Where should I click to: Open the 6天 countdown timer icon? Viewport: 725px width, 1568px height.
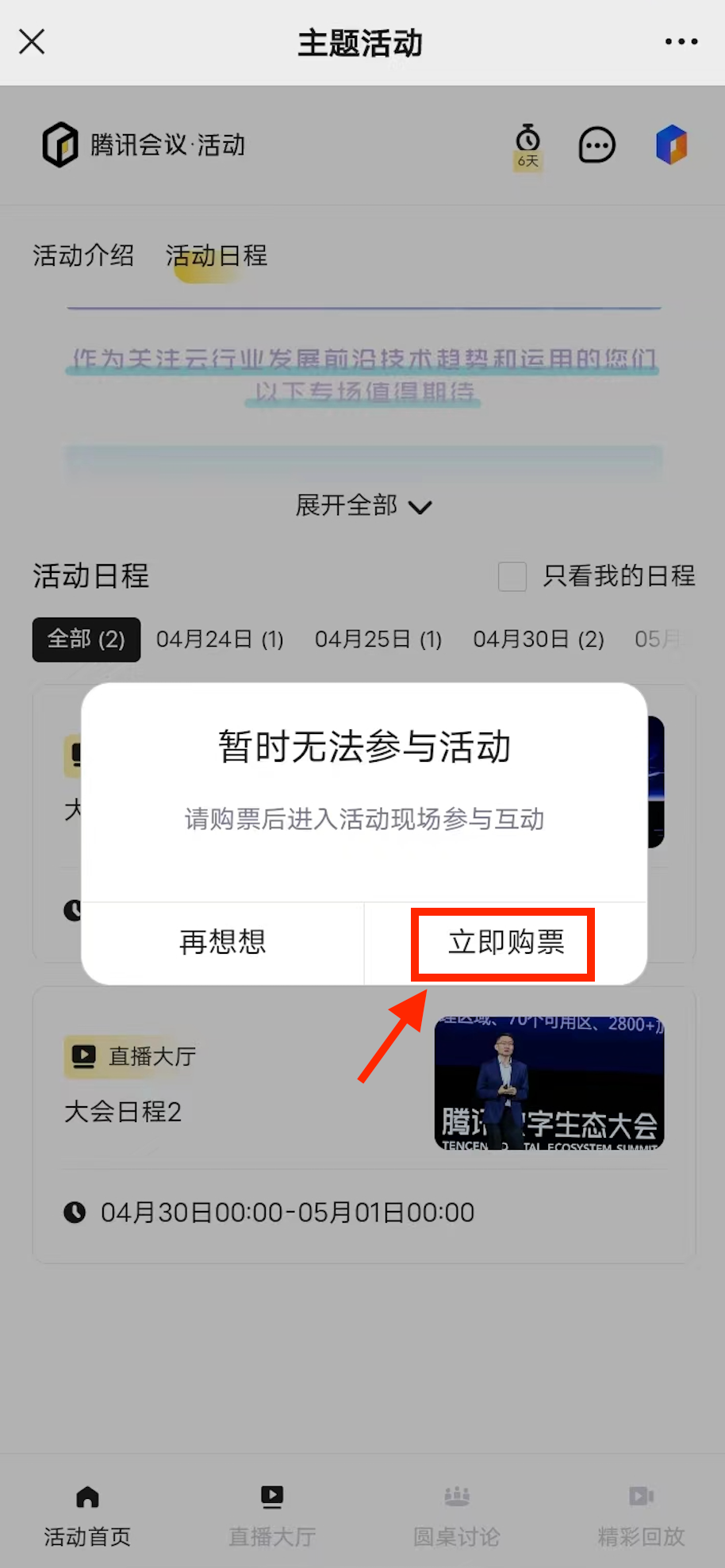(x=527, y=145)
